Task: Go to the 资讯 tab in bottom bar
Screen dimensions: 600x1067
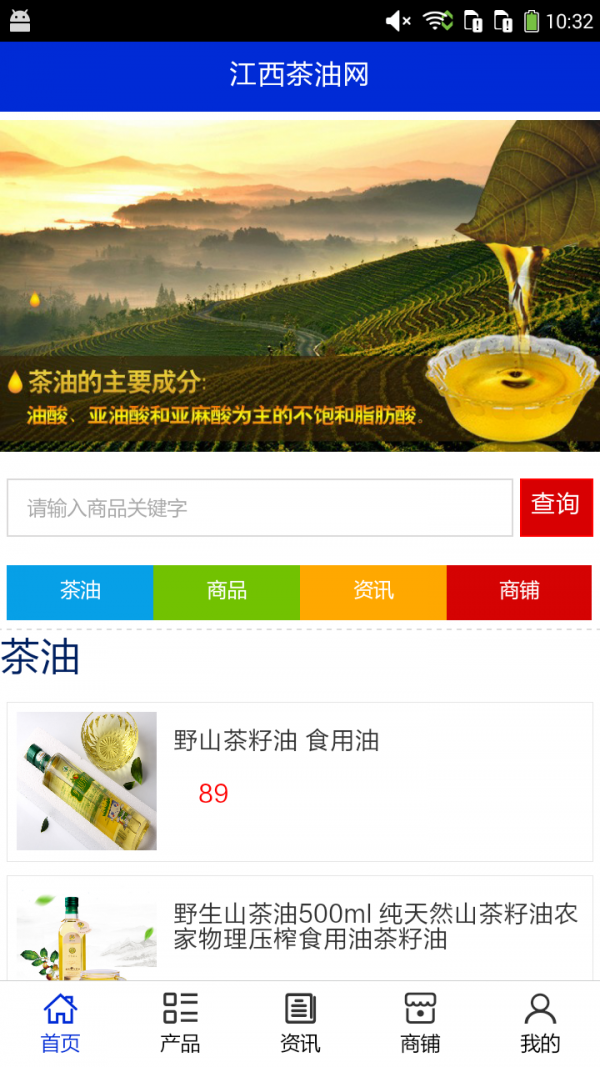Action: pyautogui.click(x=300, y=1023)
